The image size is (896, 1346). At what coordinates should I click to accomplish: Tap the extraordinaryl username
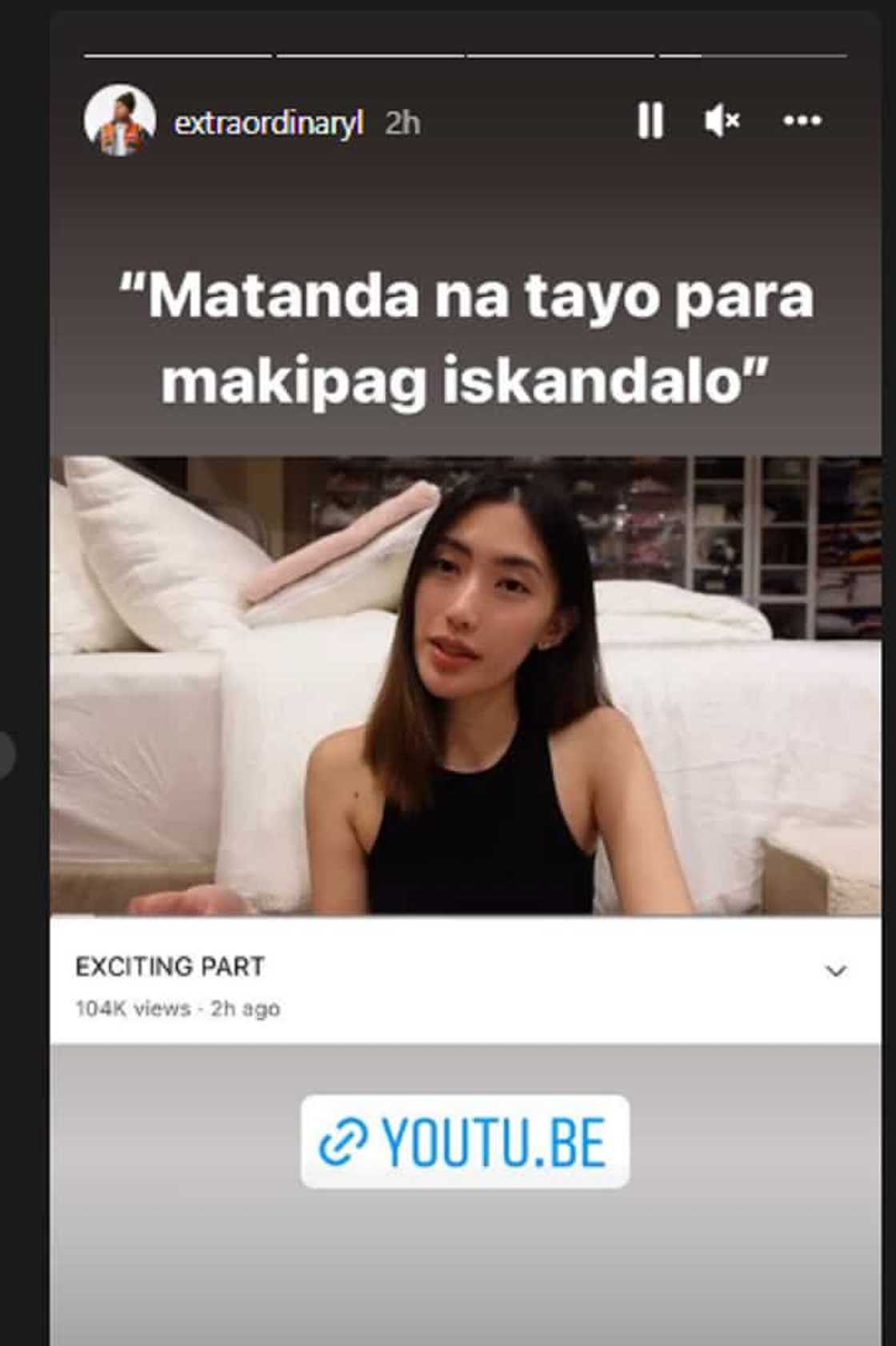tap(269, 122)
